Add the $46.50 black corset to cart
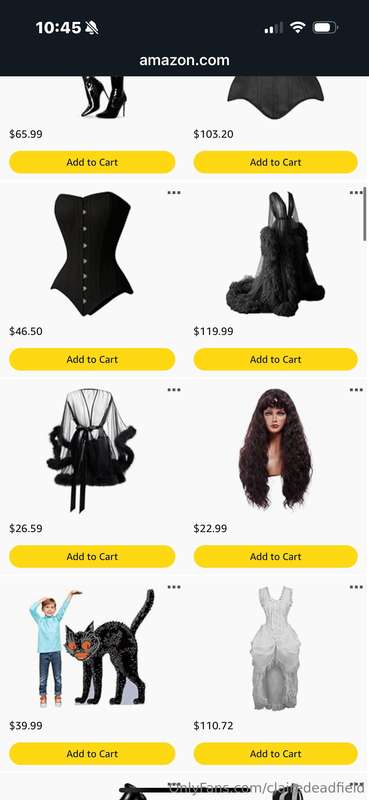Viewport: 369px width, 800px height. 92,359
